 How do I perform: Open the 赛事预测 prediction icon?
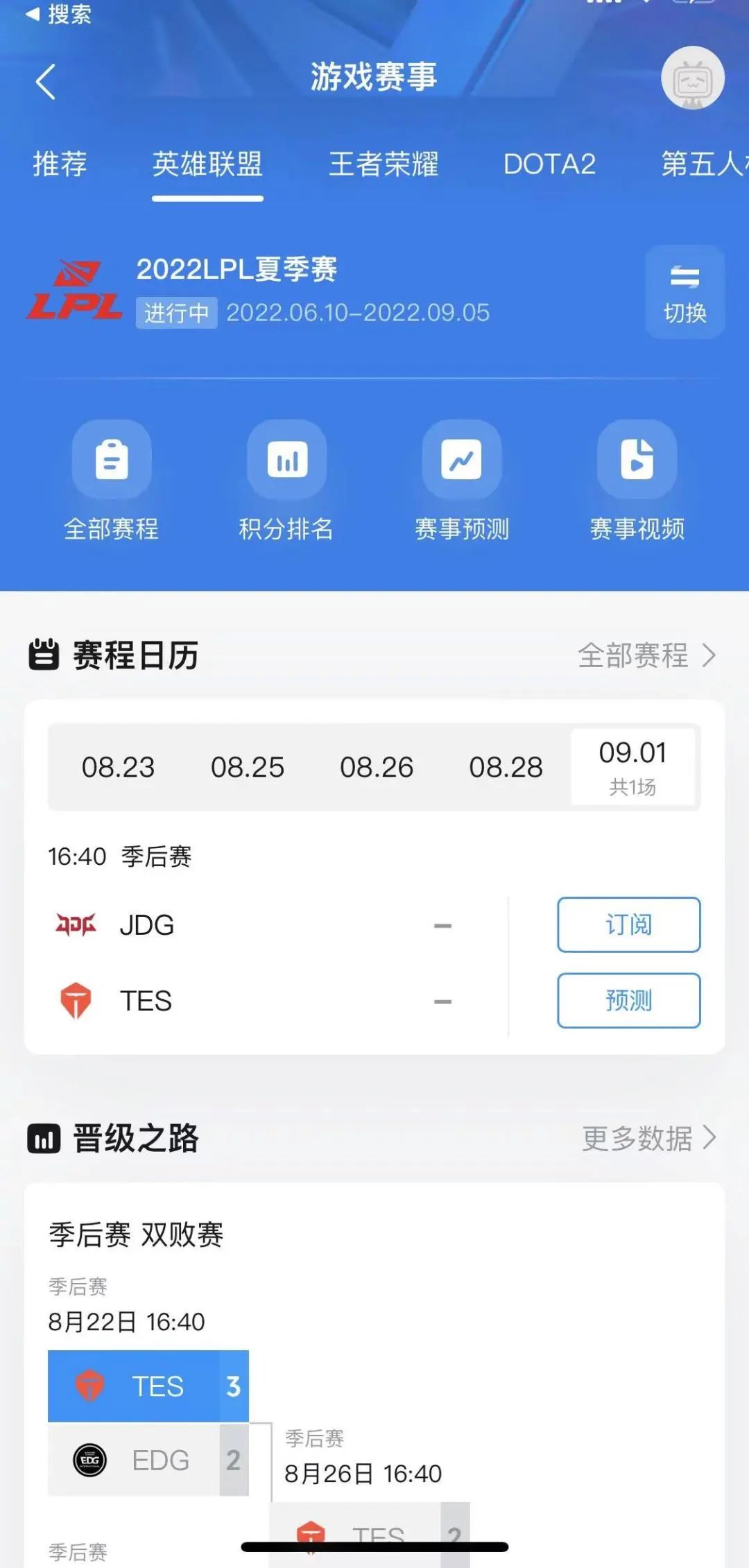[462, 459]
